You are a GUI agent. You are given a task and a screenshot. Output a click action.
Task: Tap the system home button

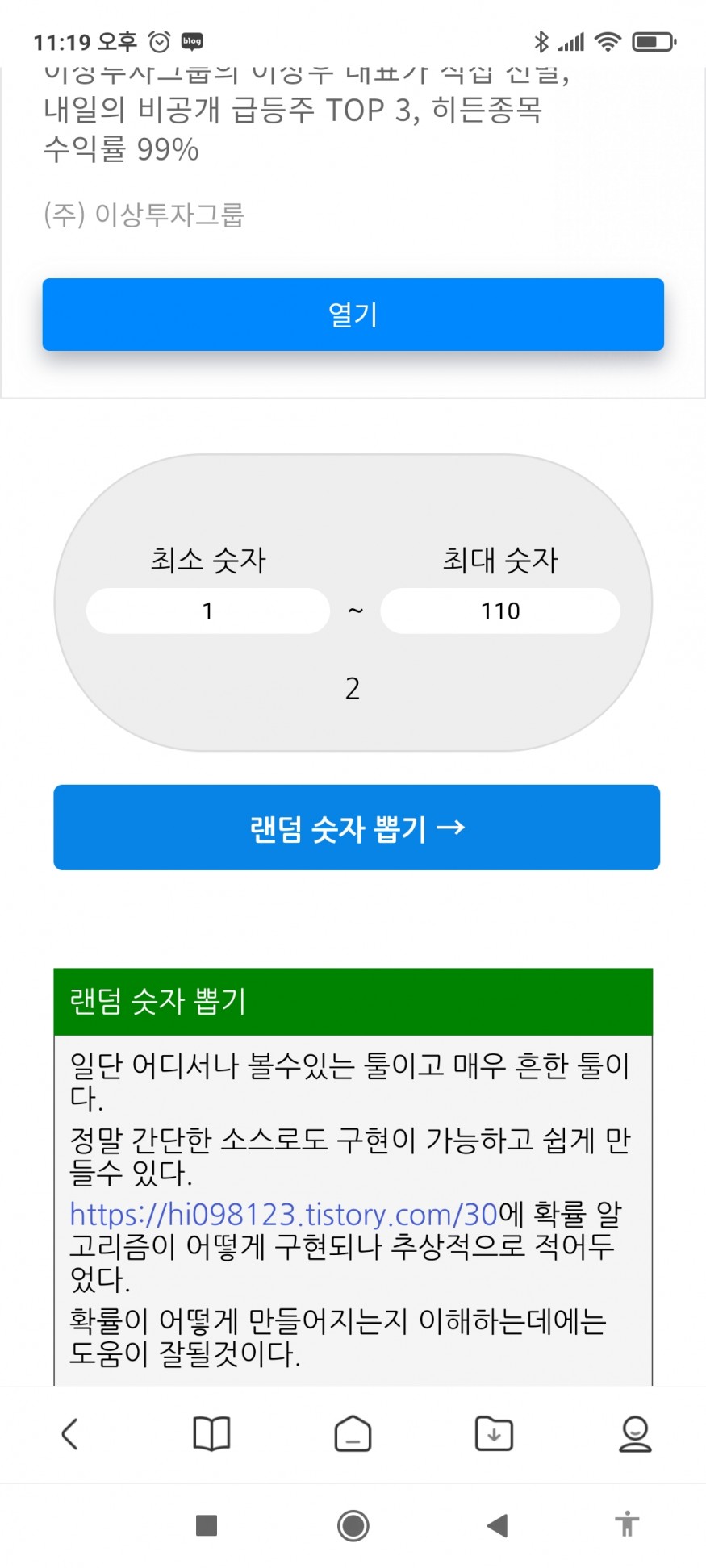353,1525
